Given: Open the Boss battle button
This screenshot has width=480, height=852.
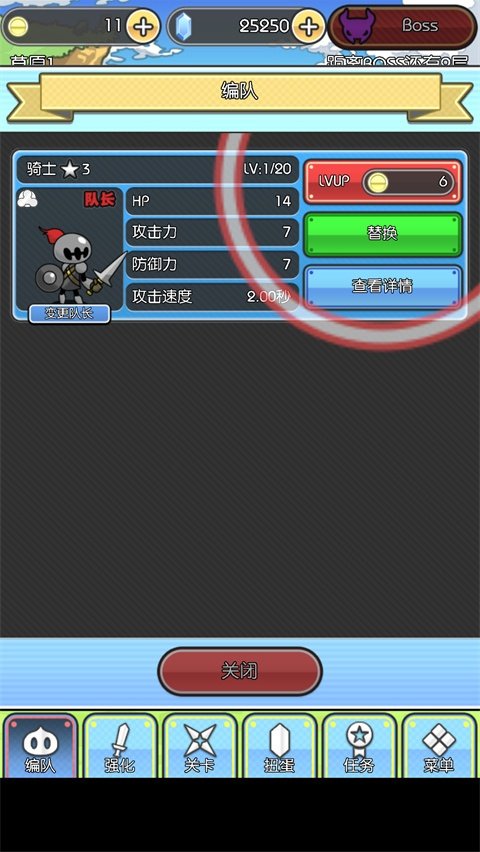Looking at the screenshot, I should pyautogui.click(x=403, y=26).
